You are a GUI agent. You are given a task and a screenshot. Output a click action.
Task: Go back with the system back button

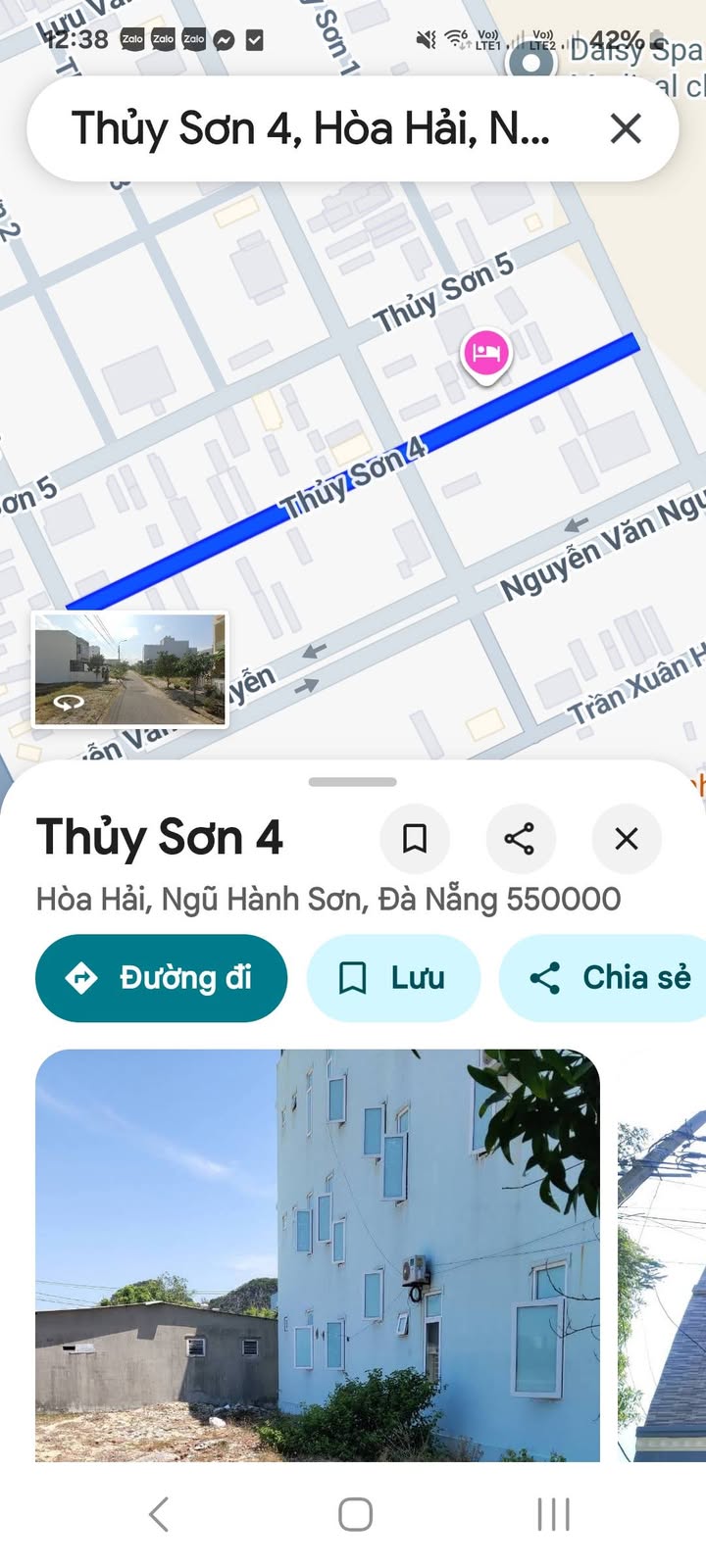tap(159, 1514)
